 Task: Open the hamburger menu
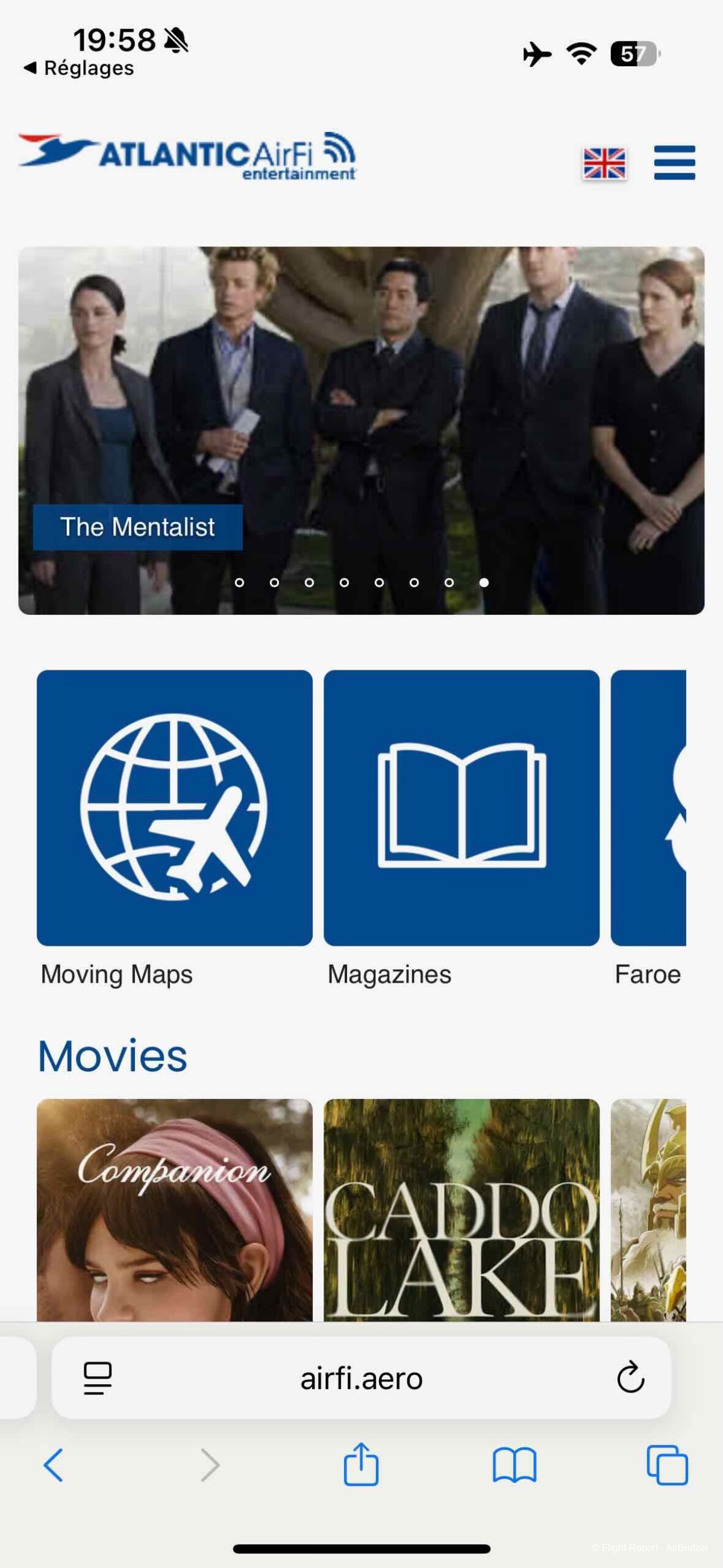pyautogui.click(x=674, y=163)
